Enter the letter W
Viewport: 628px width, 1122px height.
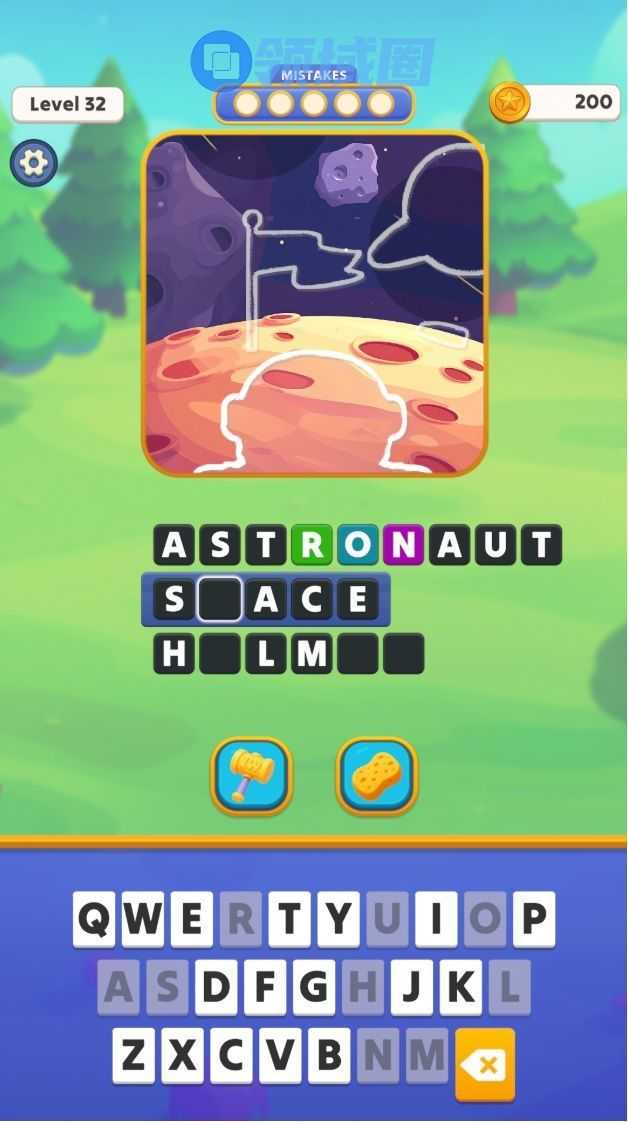coord(143,919)
